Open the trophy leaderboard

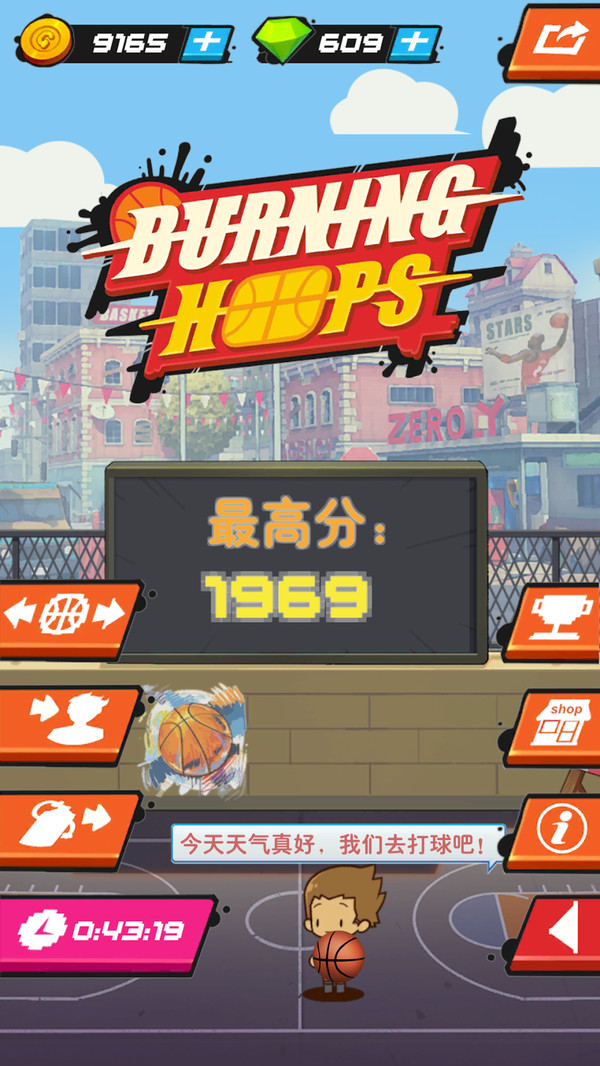coord(556,620)
